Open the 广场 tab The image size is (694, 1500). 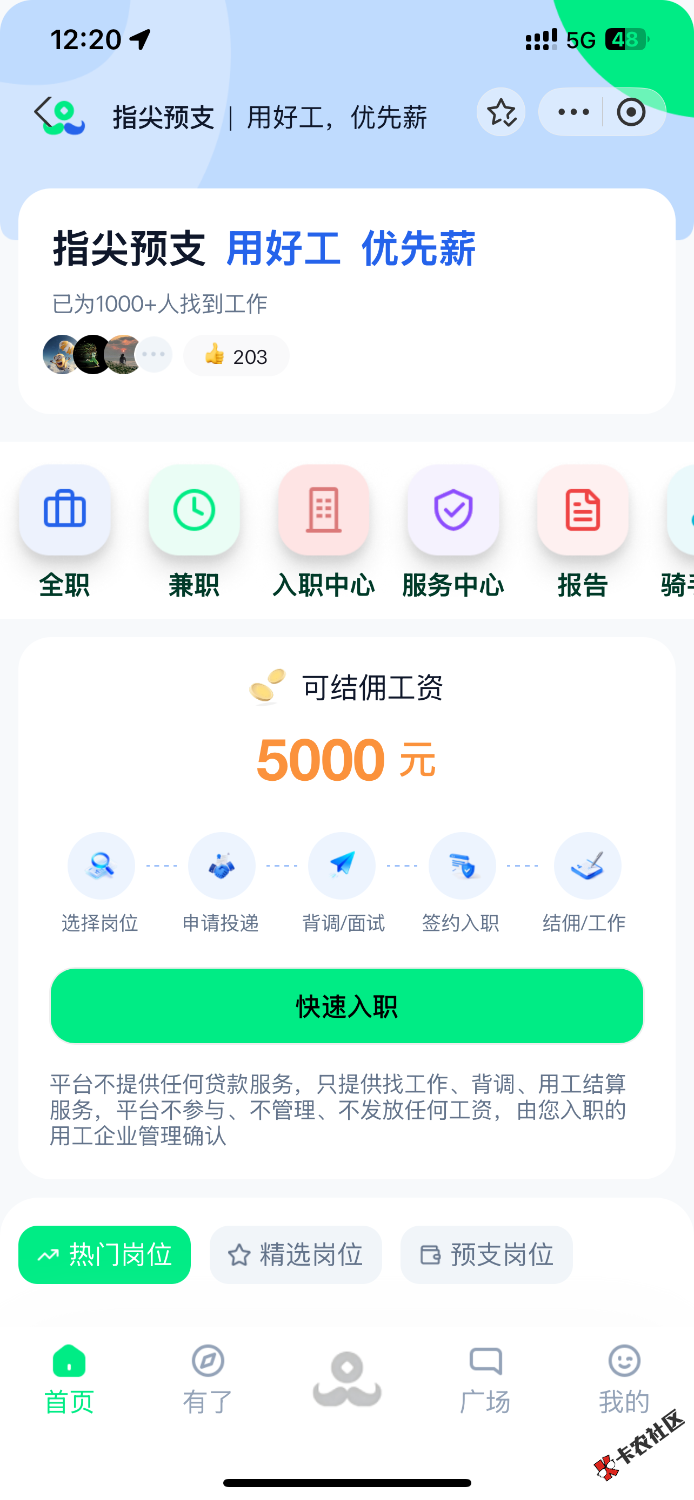486,1380
